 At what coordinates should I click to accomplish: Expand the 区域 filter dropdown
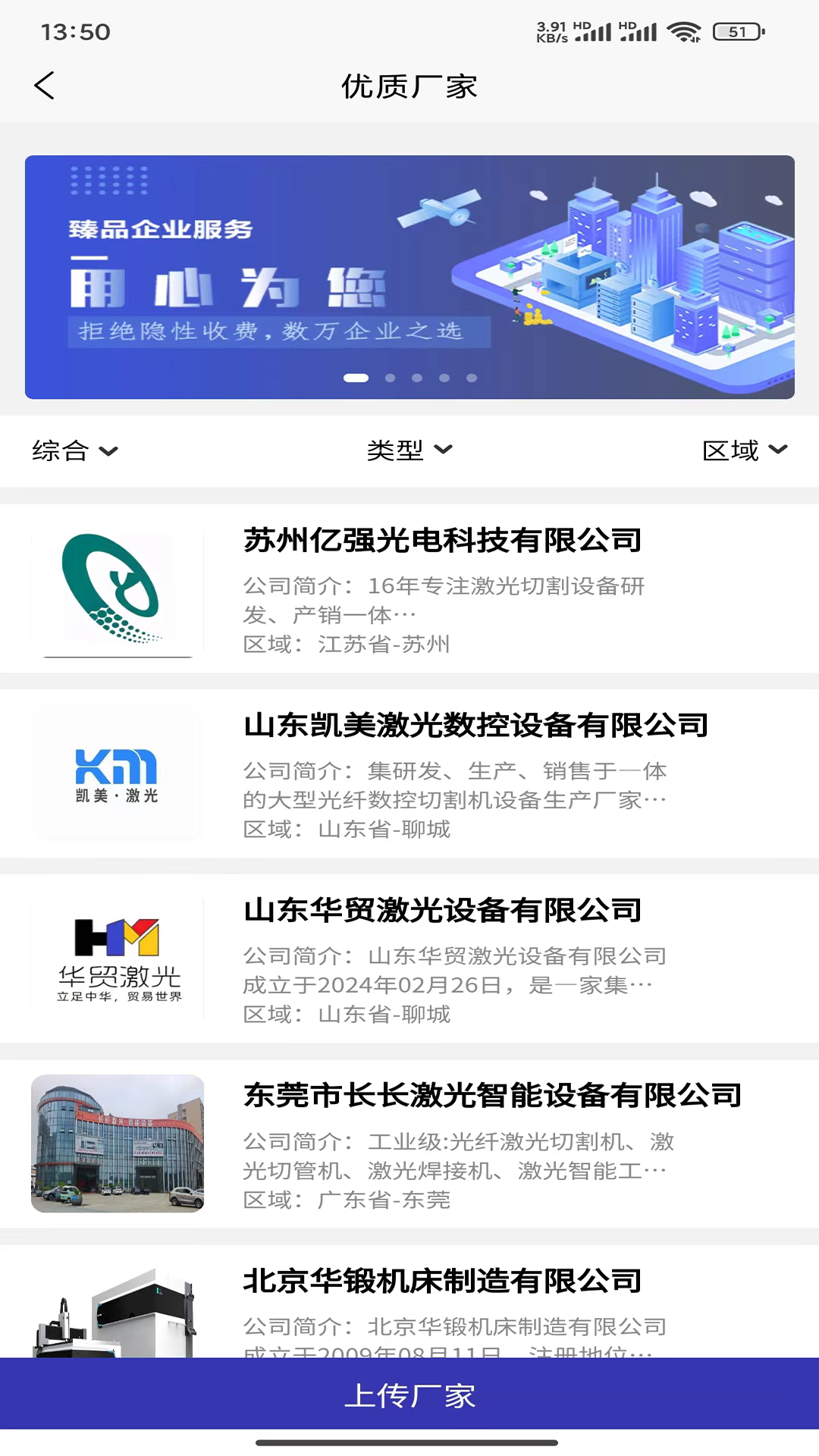(744, 450)
